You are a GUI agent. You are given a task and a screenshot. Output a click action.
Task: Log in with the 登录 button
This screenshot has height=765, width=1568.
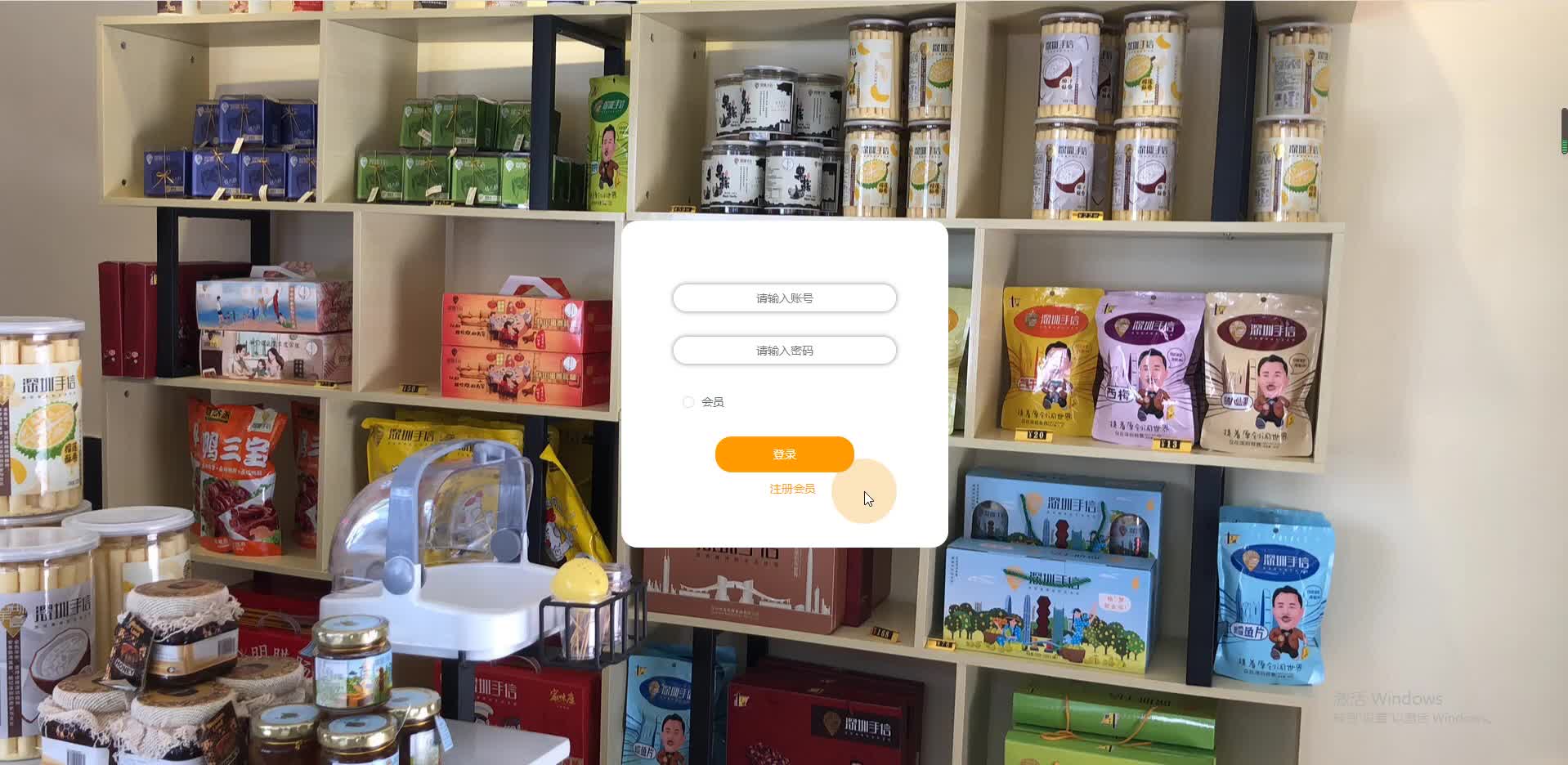(x=784, y=454)
